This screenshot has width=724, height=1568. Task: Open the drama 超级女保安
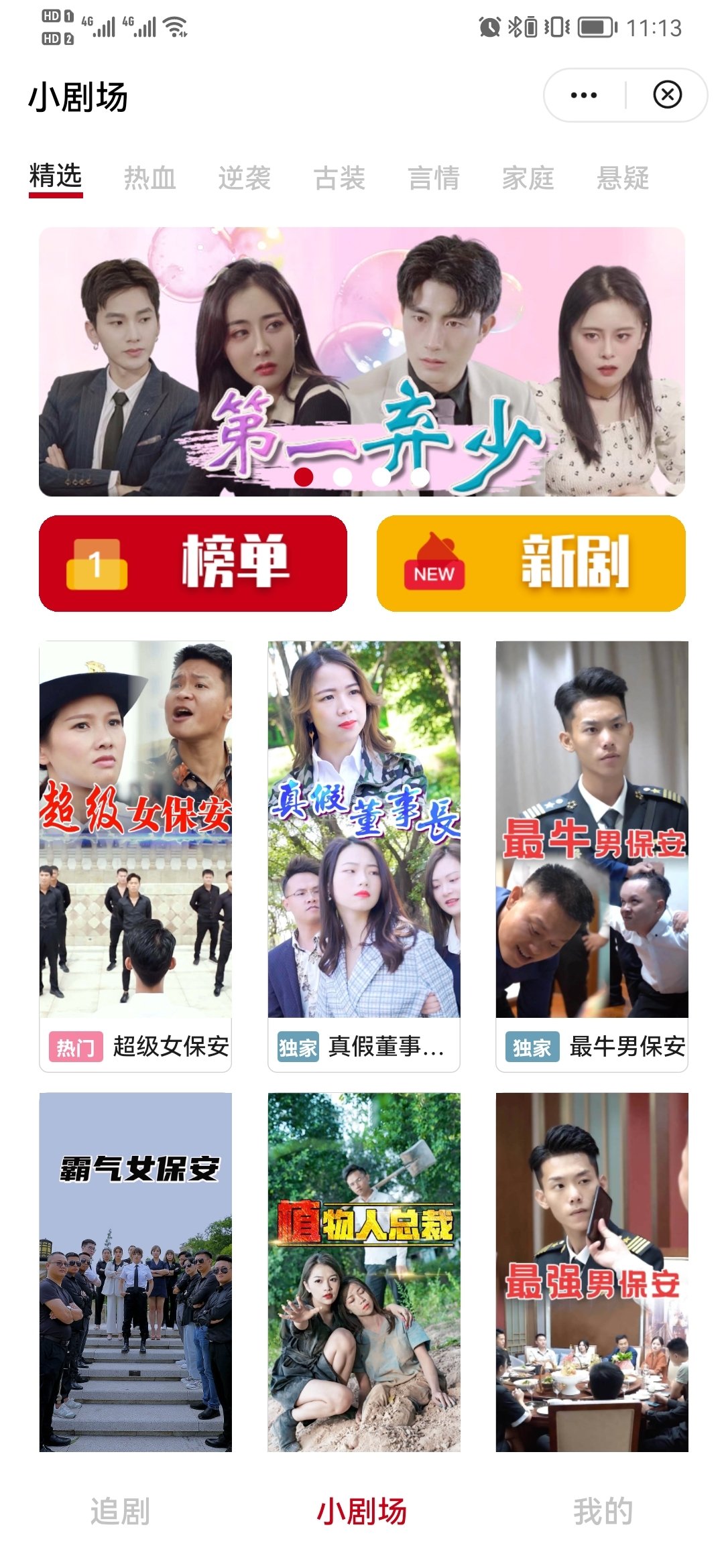[x=135, y=856]
